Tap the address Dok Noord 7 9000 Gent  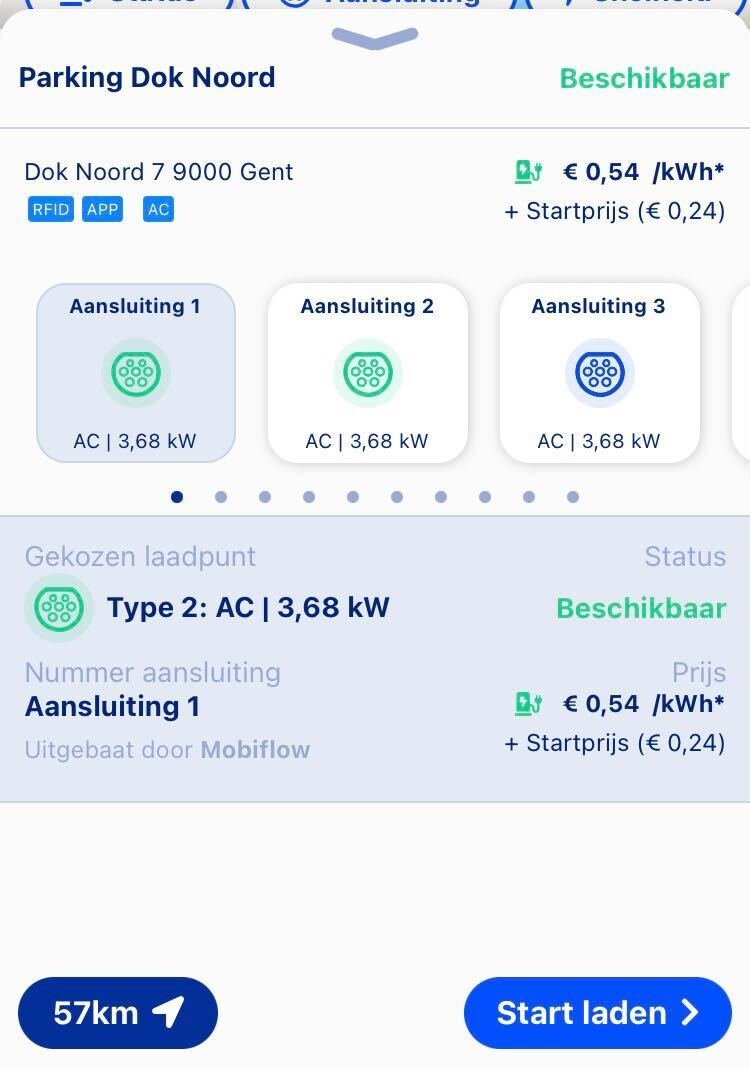(x=158, y=171)
